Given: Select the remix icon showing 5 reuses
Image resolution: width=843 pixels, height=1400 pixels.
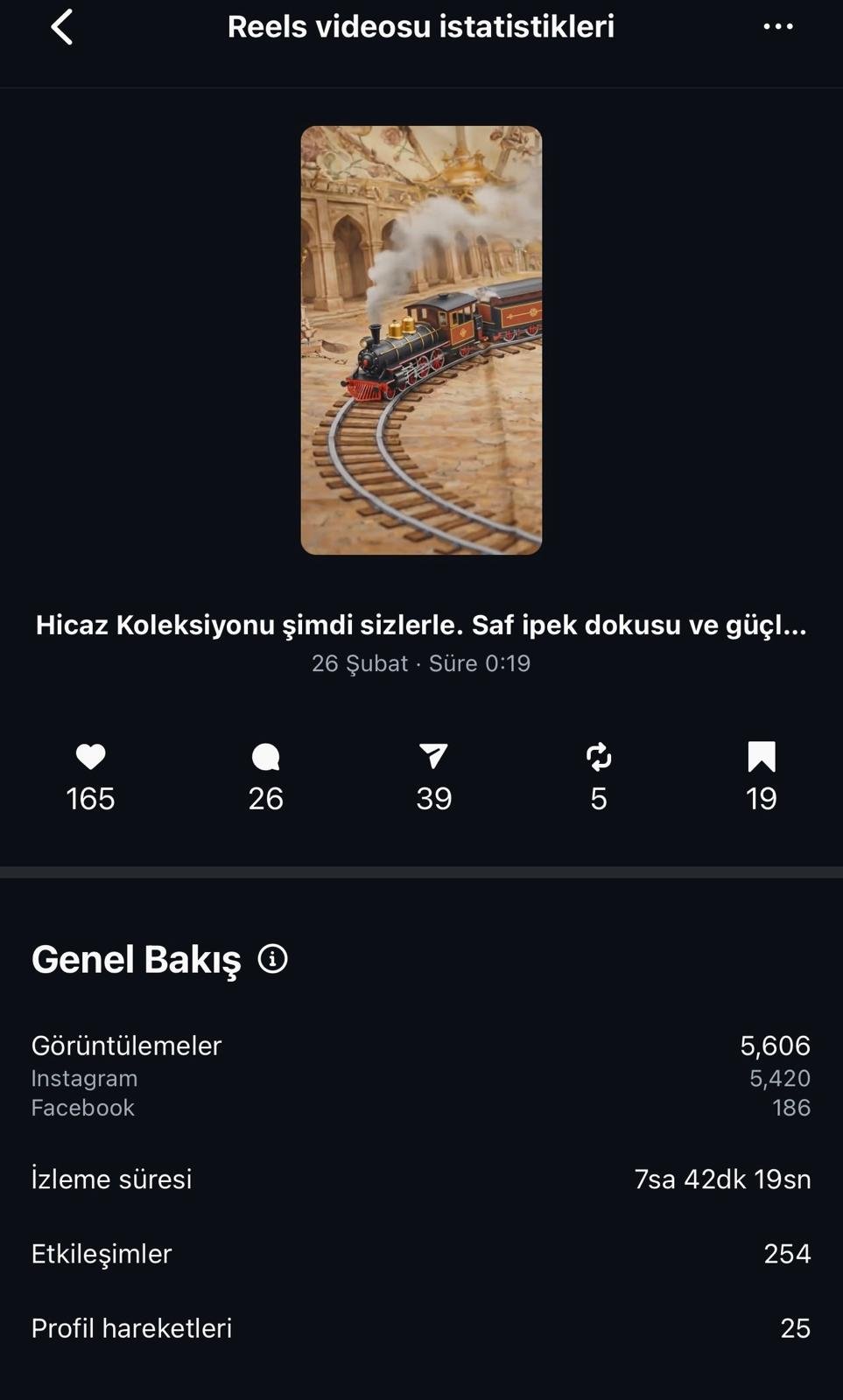Looking at the screenshot, I should click(x=598, y=774).
